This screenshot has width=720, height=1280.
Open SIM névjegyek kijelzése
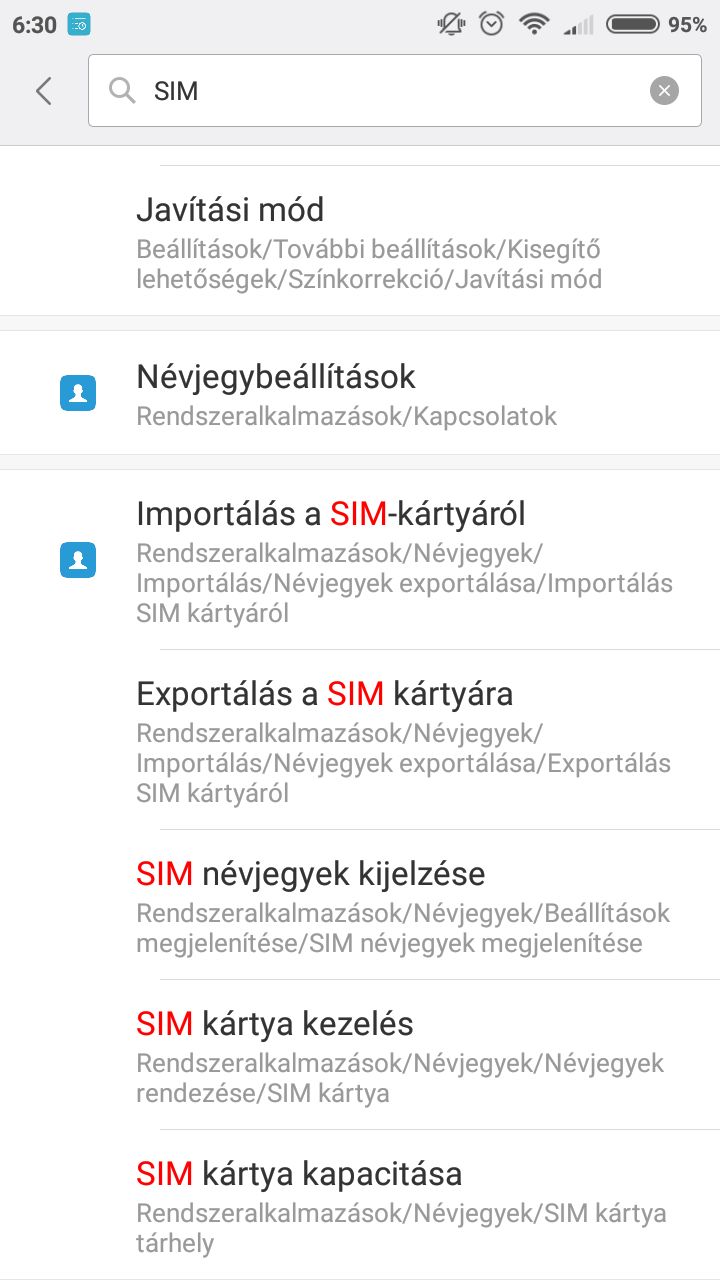[x=360, y=905]
